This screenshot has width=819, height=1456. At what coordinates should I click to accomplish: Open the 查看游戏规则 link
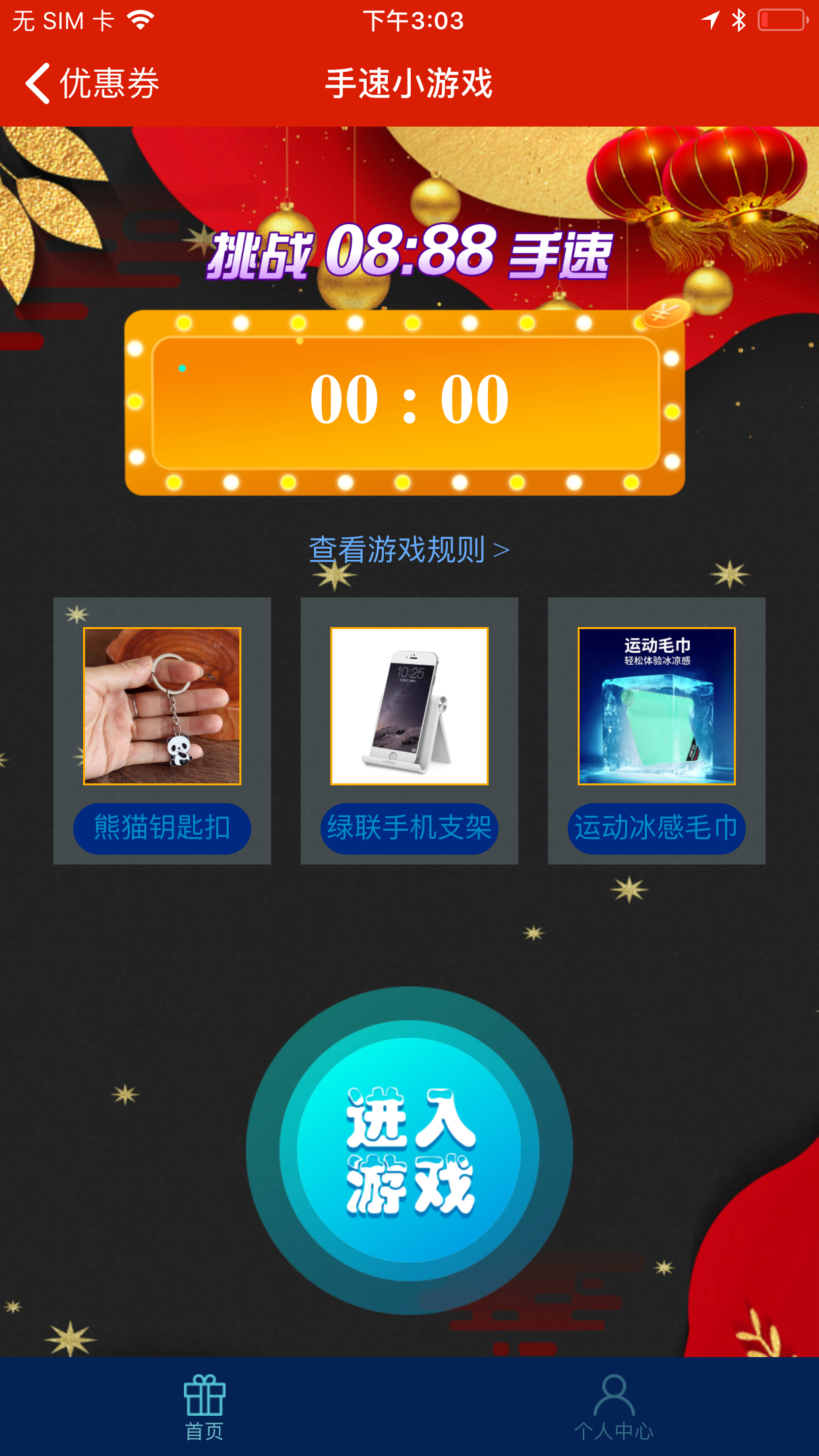[409, 549]
